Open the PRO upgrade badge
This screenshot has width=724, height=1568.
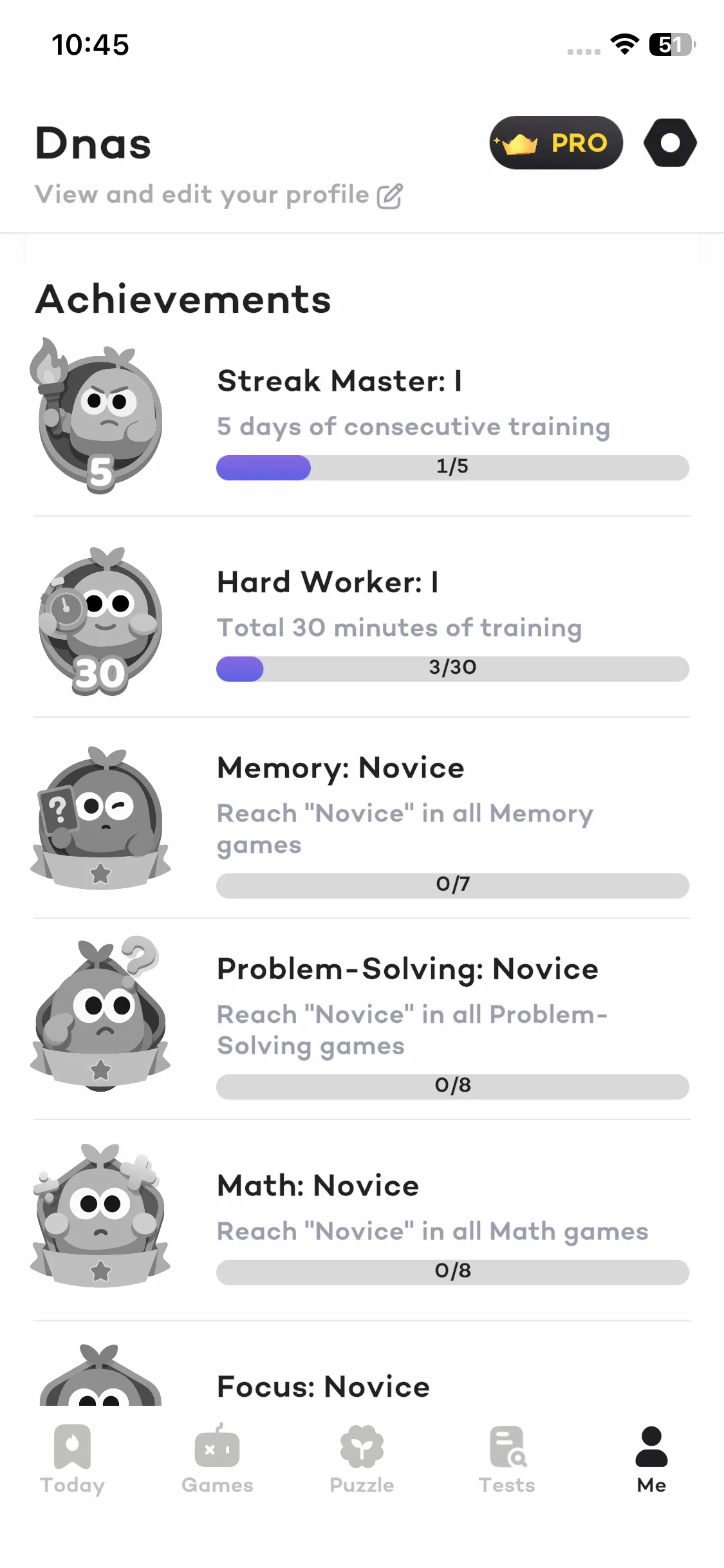tap(556, 143)
